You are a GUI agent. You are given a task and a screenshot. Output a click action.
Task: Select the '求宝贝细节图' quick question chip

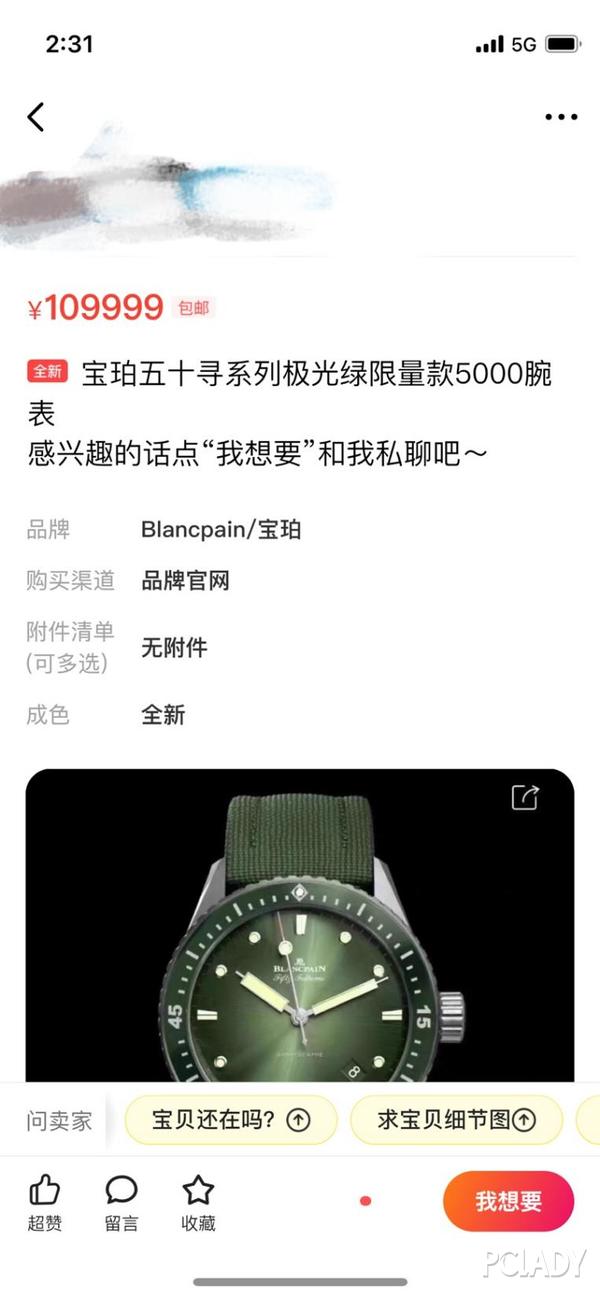pyautogui.click(x=456, y=1119)
